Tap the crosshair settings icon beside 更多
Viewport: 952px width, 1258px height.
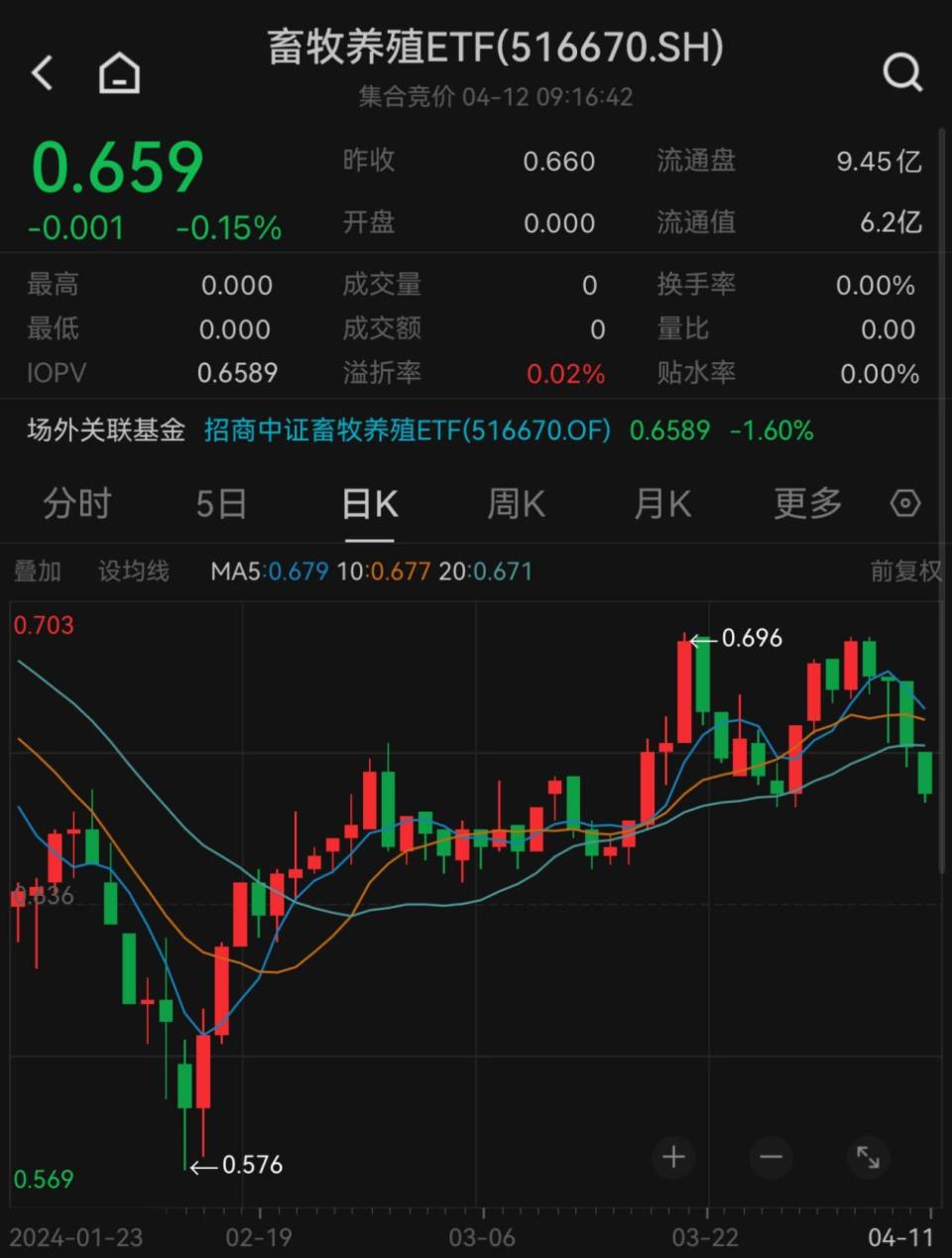(905, 504)
